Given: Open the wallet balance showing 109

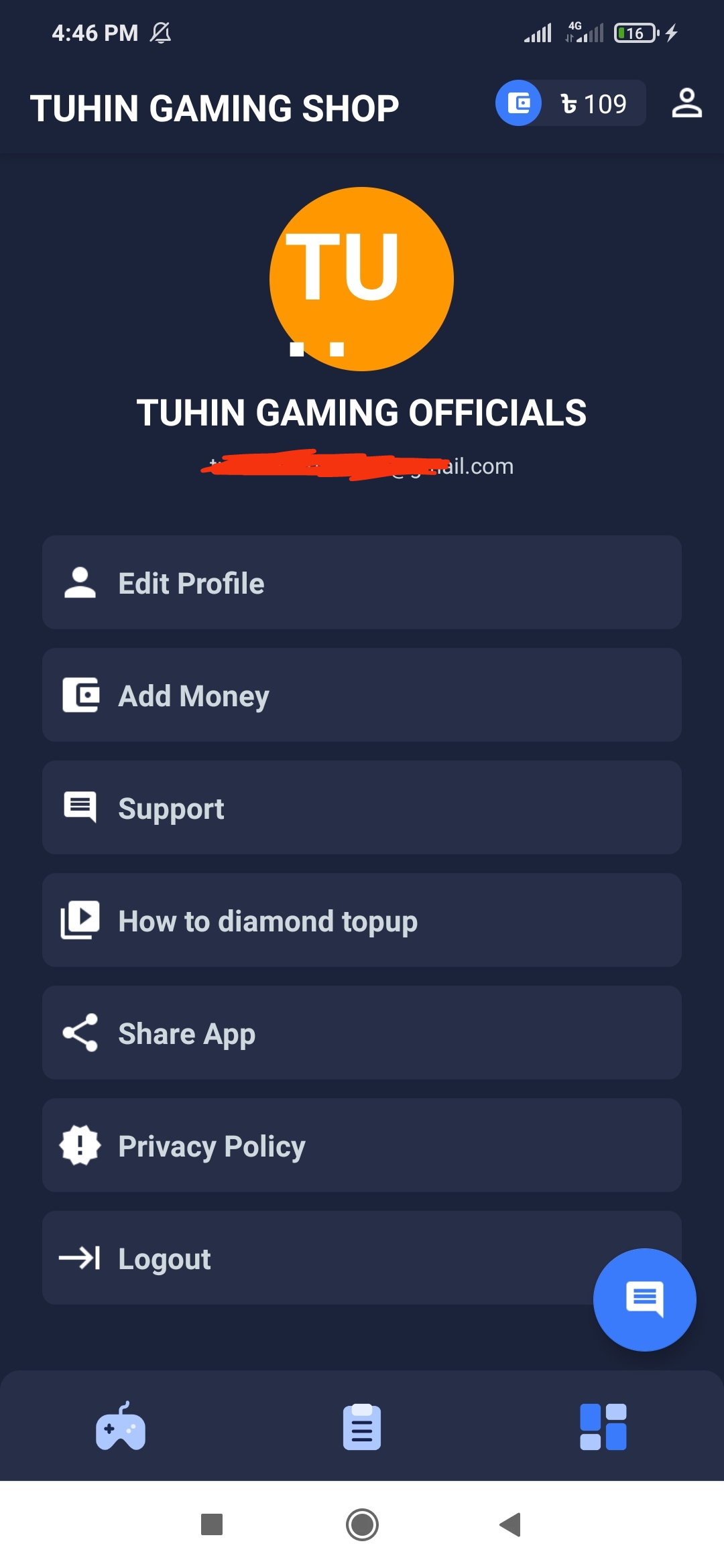Looking at the screenshot, I should pos(570,103).
